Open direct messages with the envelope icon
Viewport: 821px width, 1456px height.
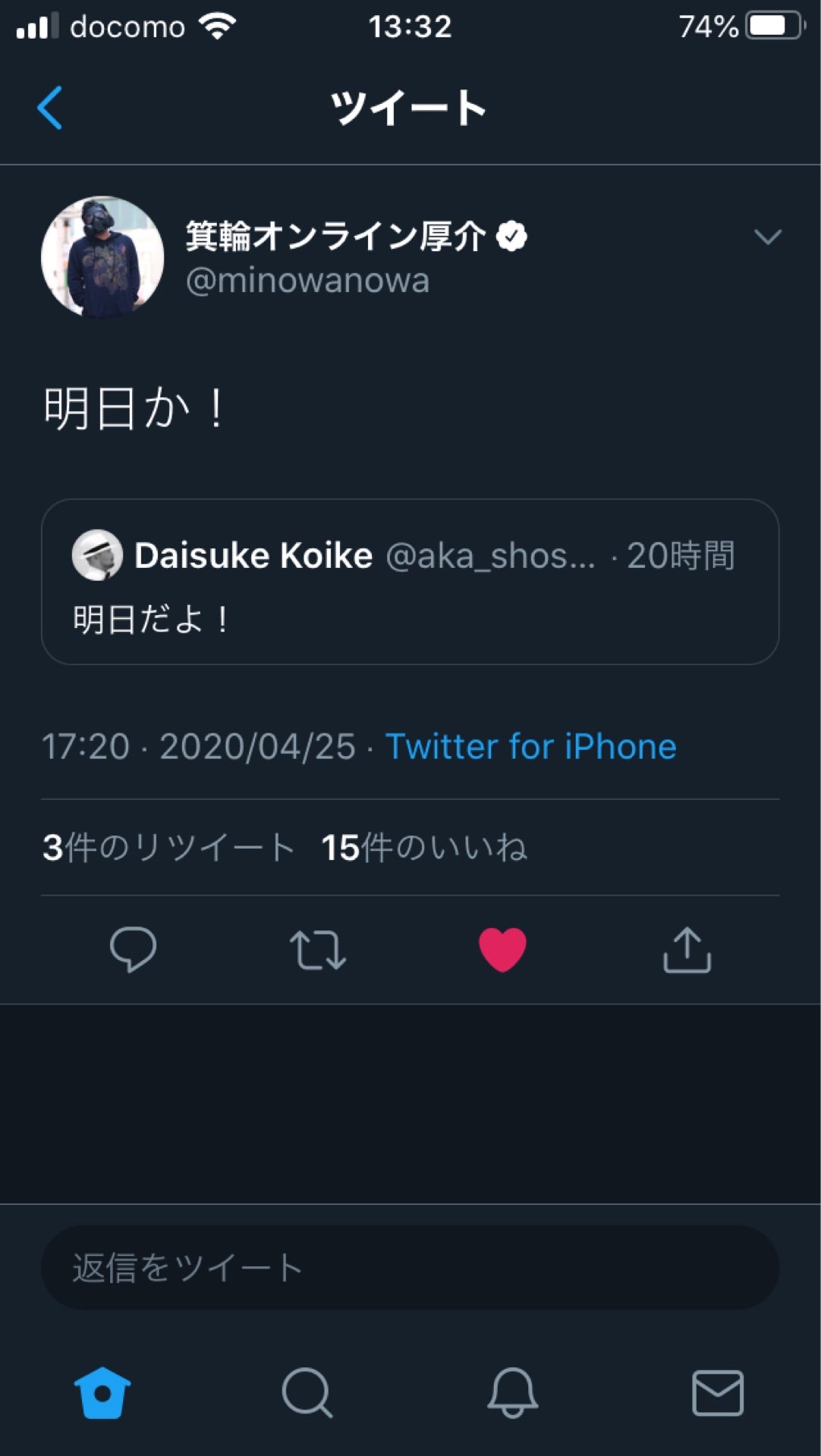click(x=717, y=1394)
